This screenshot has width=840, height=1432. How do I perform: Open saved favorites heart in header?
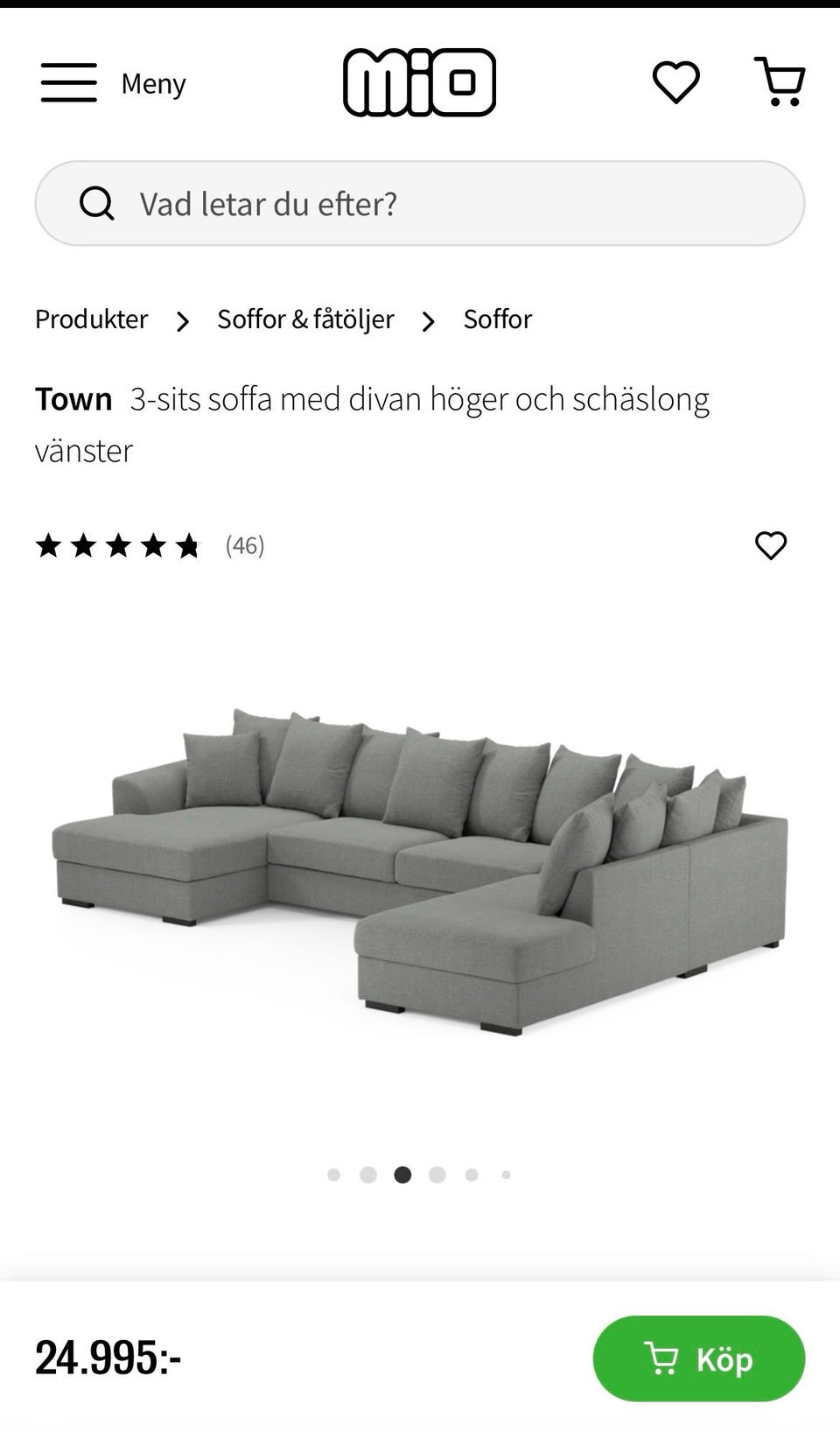pos(676,82)
